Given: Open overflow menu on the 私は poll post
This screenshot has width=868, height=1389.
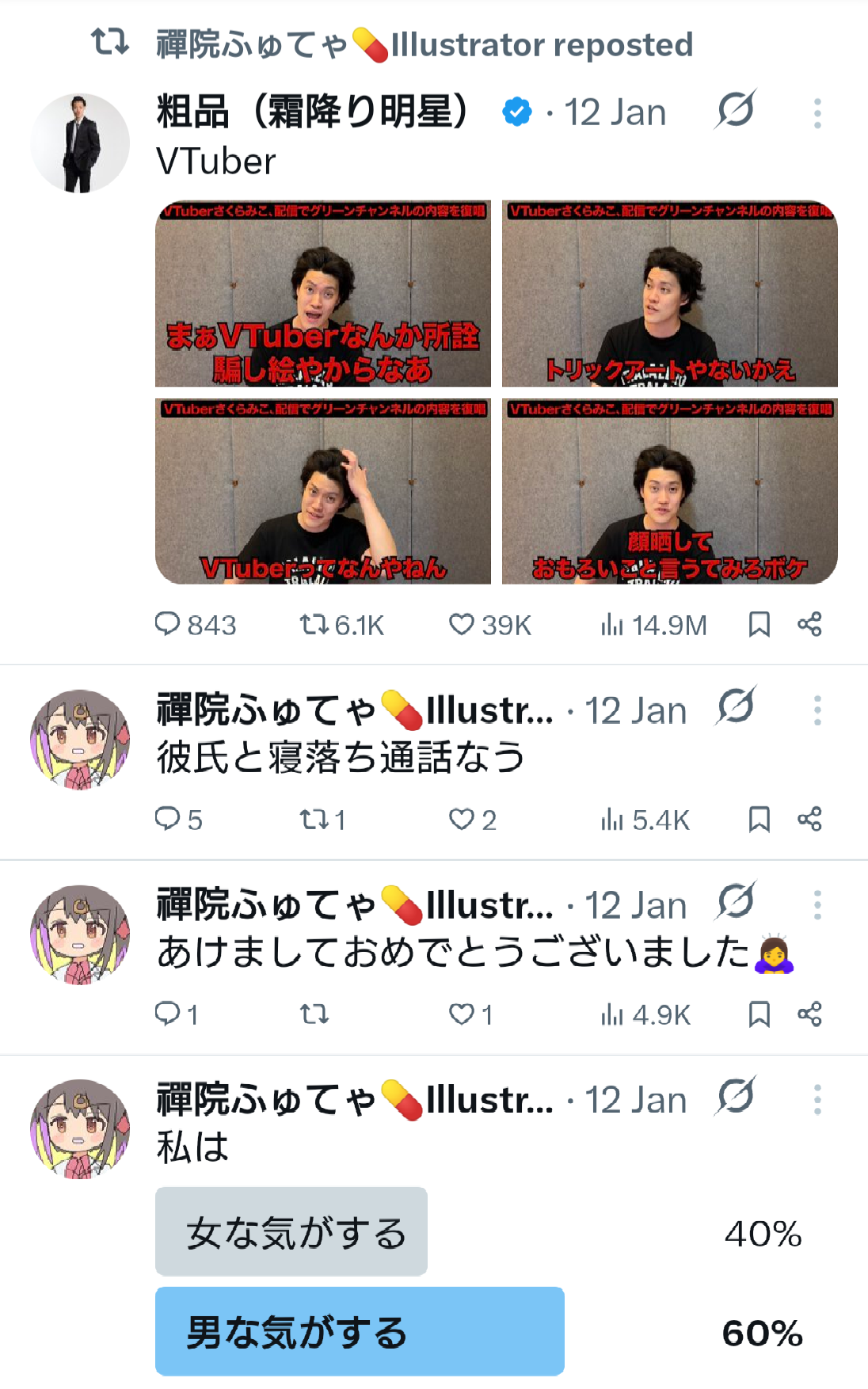Looking at the screenshot, I should [x=817, y=1100].
